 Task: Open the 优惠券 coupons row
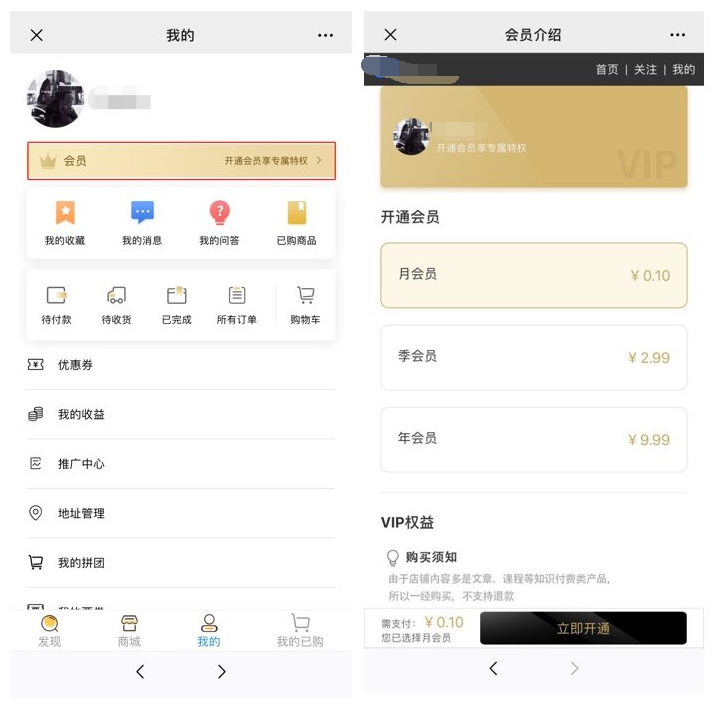coord(181,365)
